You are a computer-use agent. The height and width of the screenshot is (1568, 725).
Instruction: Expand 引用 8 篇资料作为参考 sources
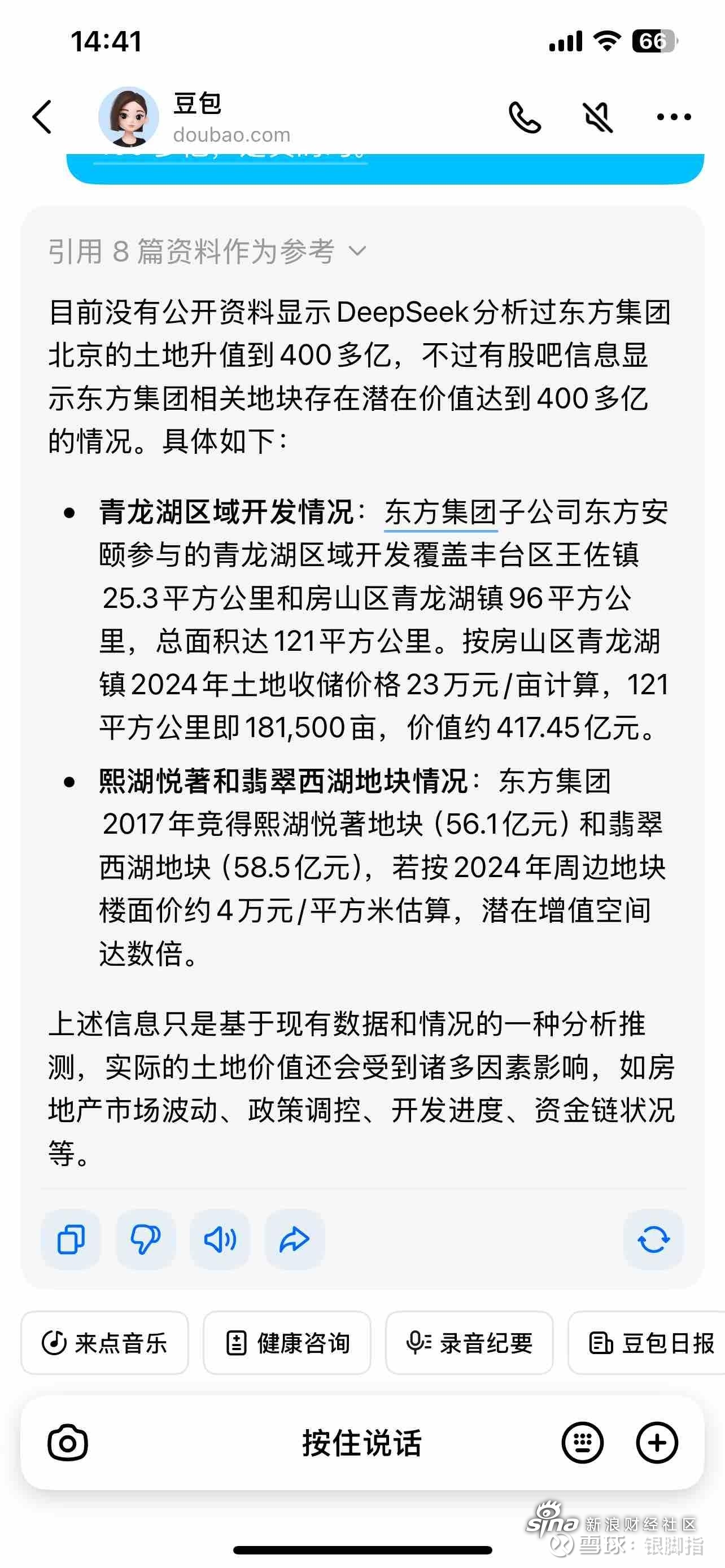[207, 251]
